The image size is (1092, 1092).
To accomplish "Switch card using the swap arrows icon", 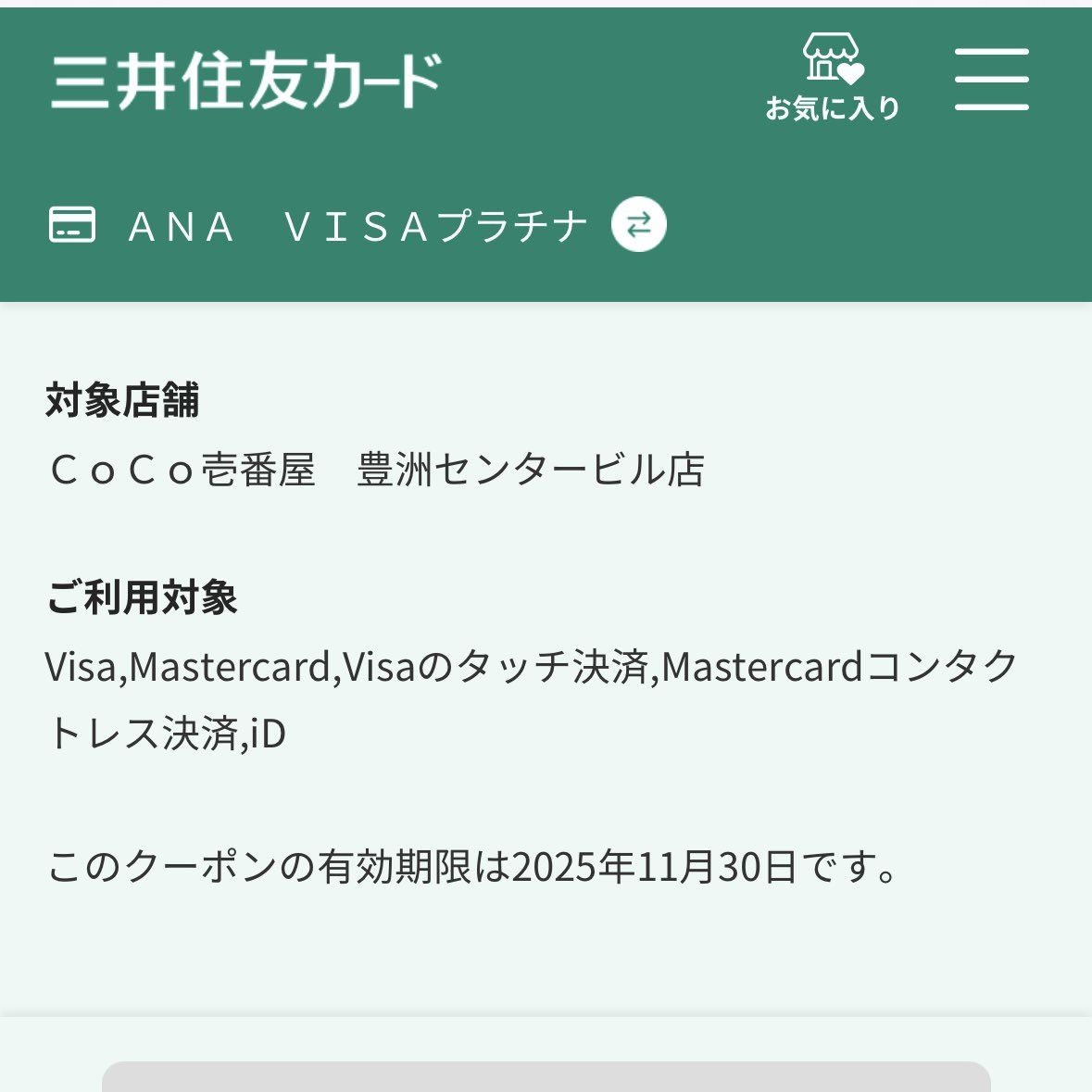I will click(x=639, y=225).
